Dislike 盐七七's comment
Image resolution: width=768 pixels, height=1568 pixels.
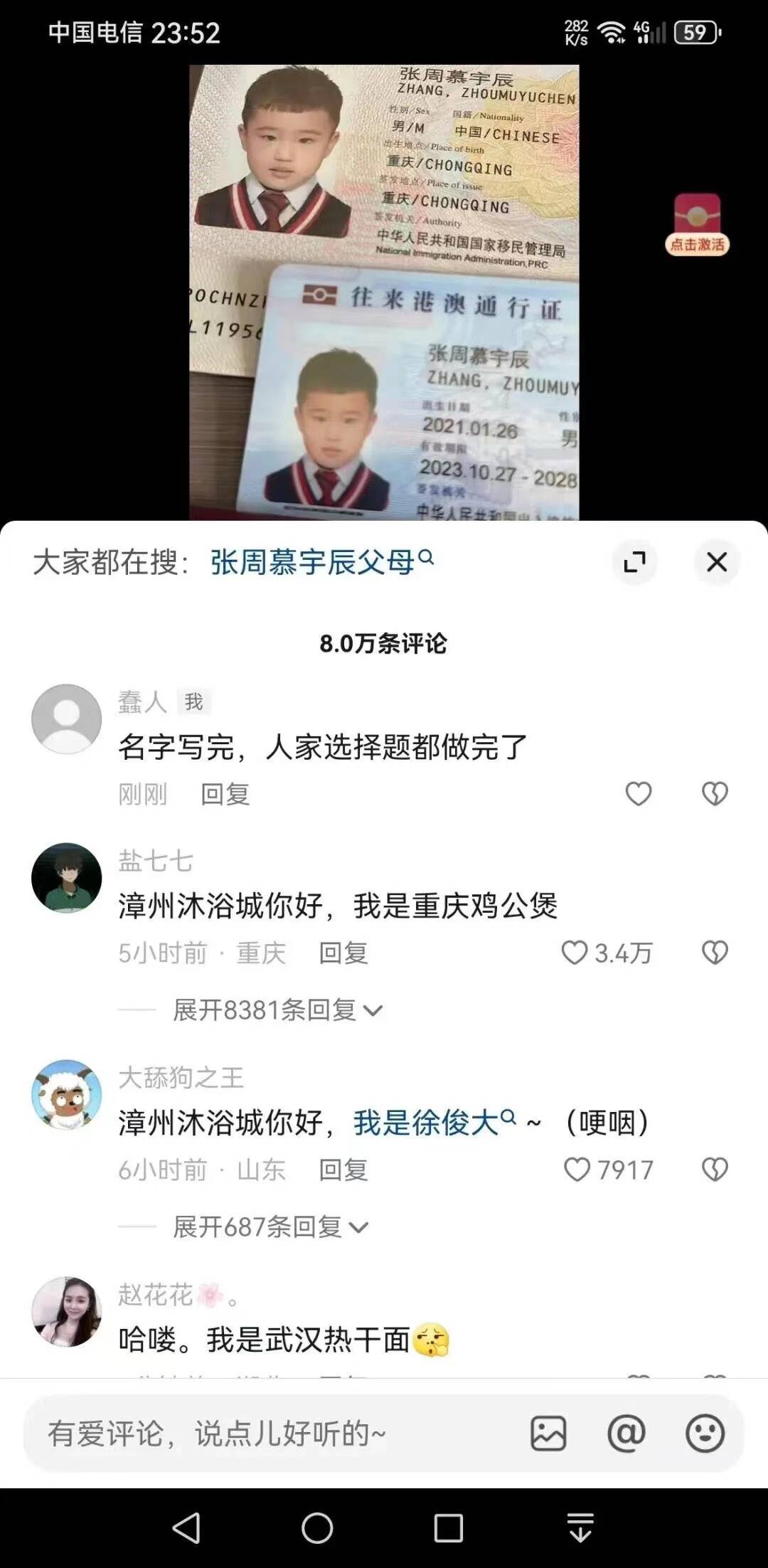point(715,953)
